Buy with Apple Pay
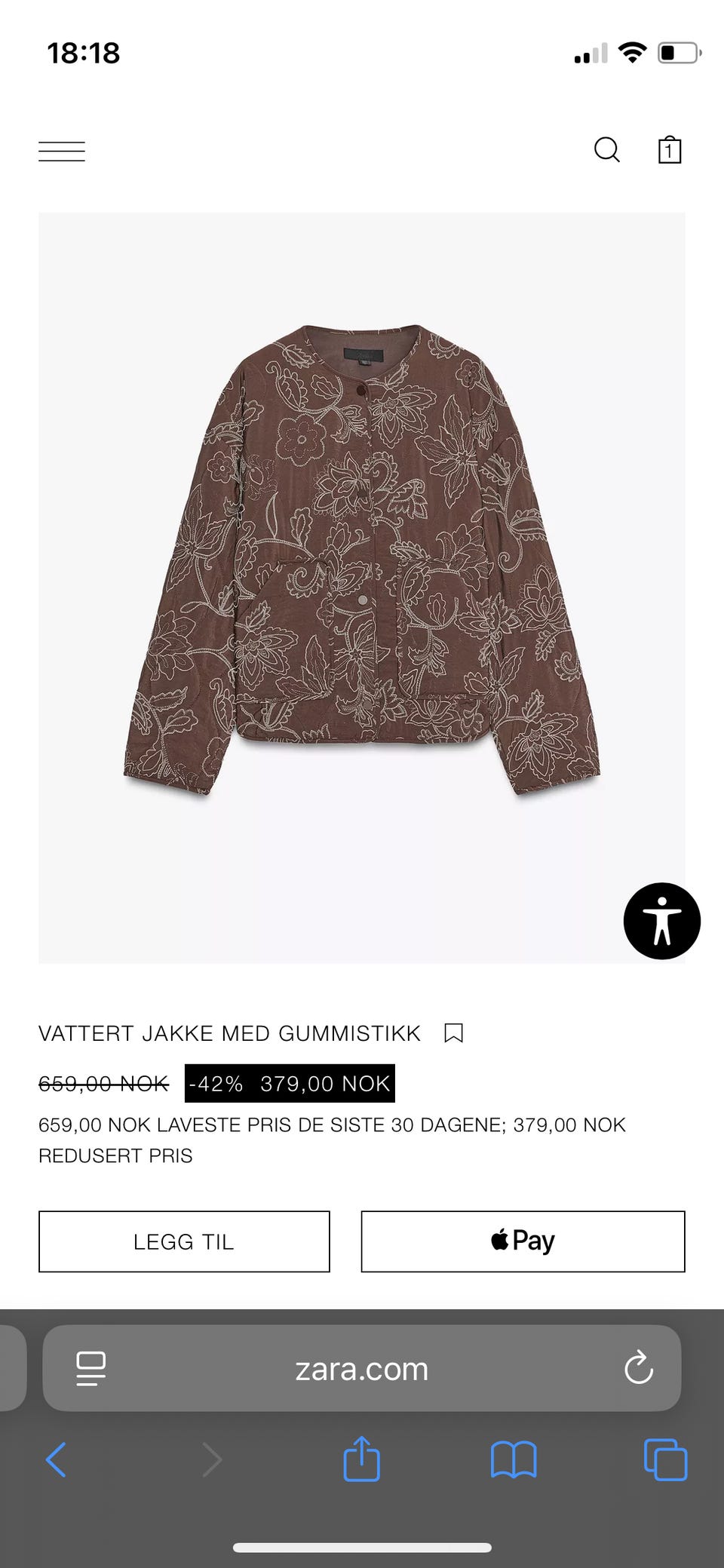Image resolution: width=724 pixels, height=1568 pixels. 523,1241
